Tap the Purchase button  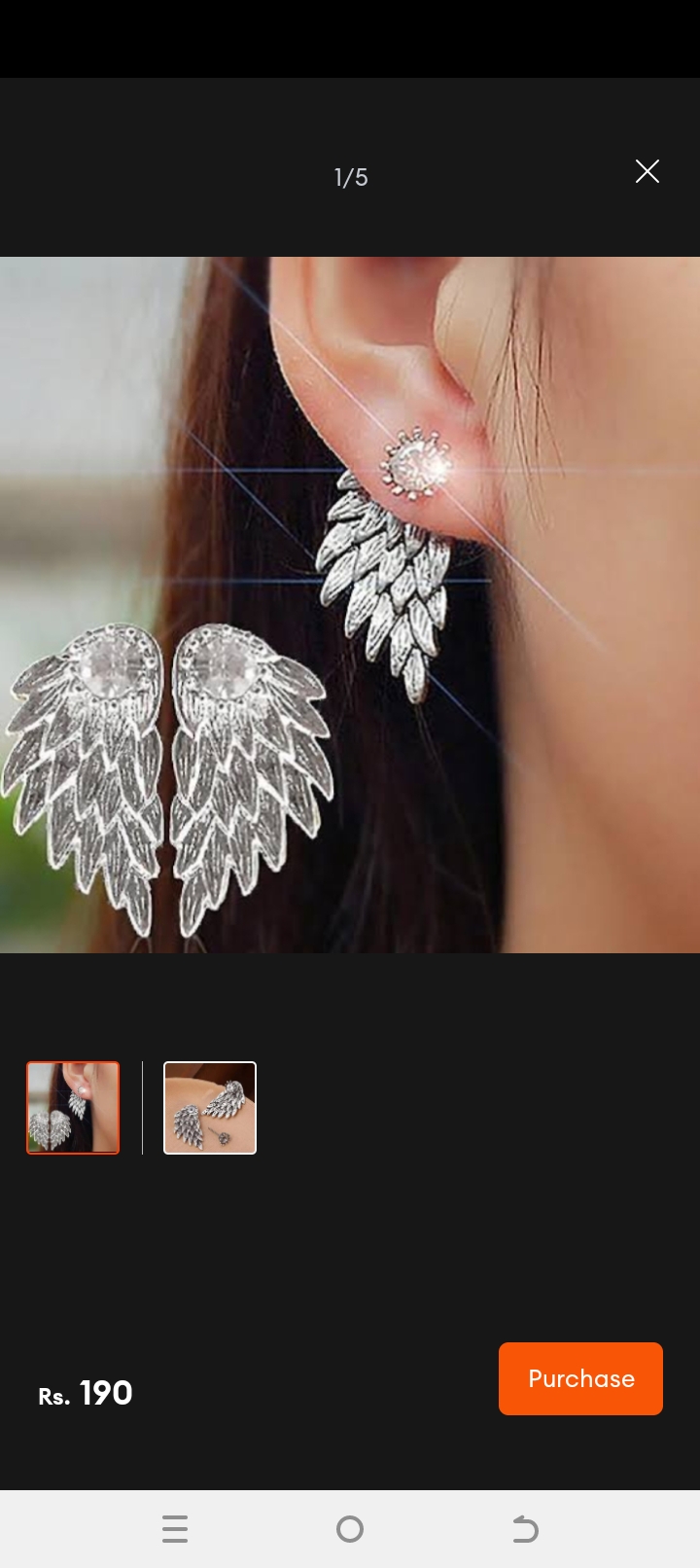coord(580,1378)
